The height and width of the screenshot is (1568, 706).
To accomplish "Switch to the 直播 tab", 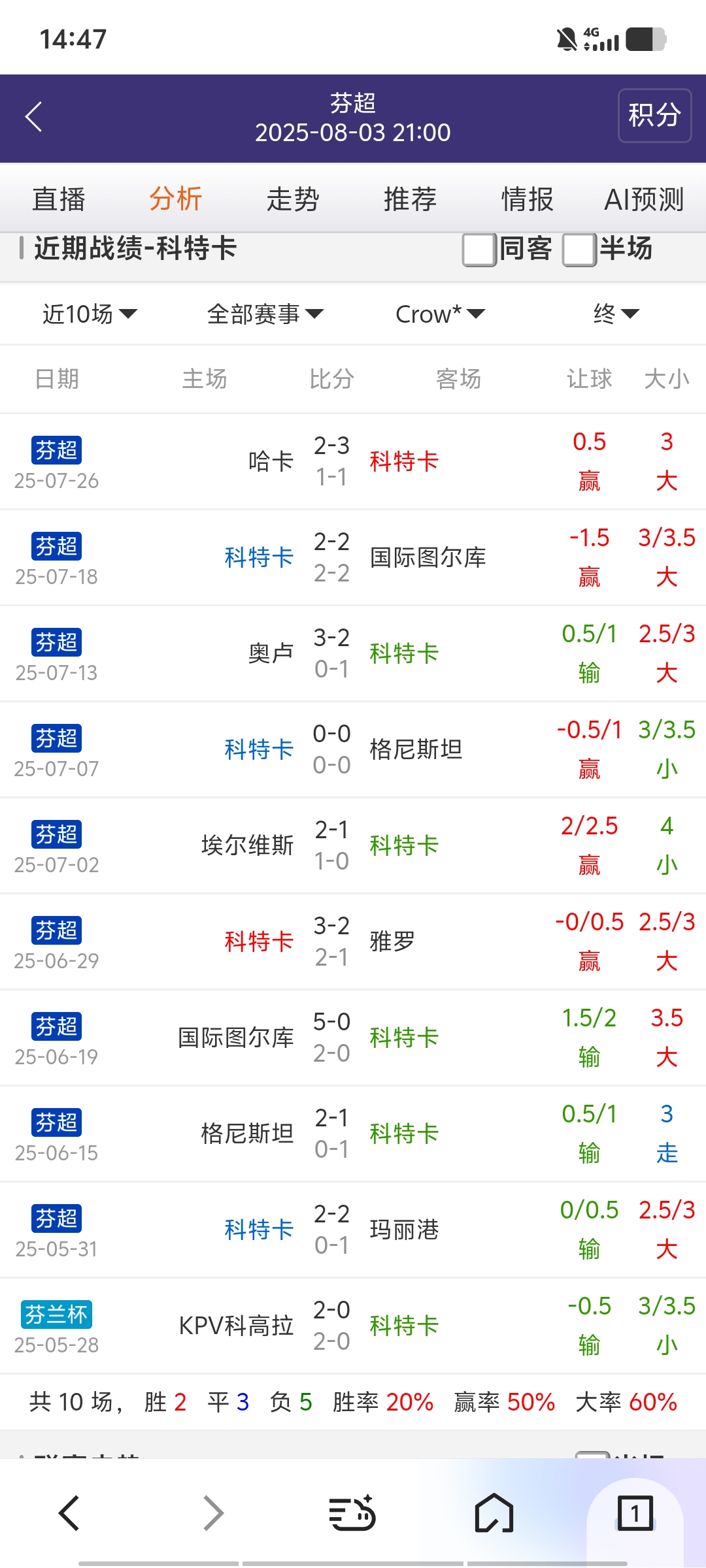I will point(59,199).
